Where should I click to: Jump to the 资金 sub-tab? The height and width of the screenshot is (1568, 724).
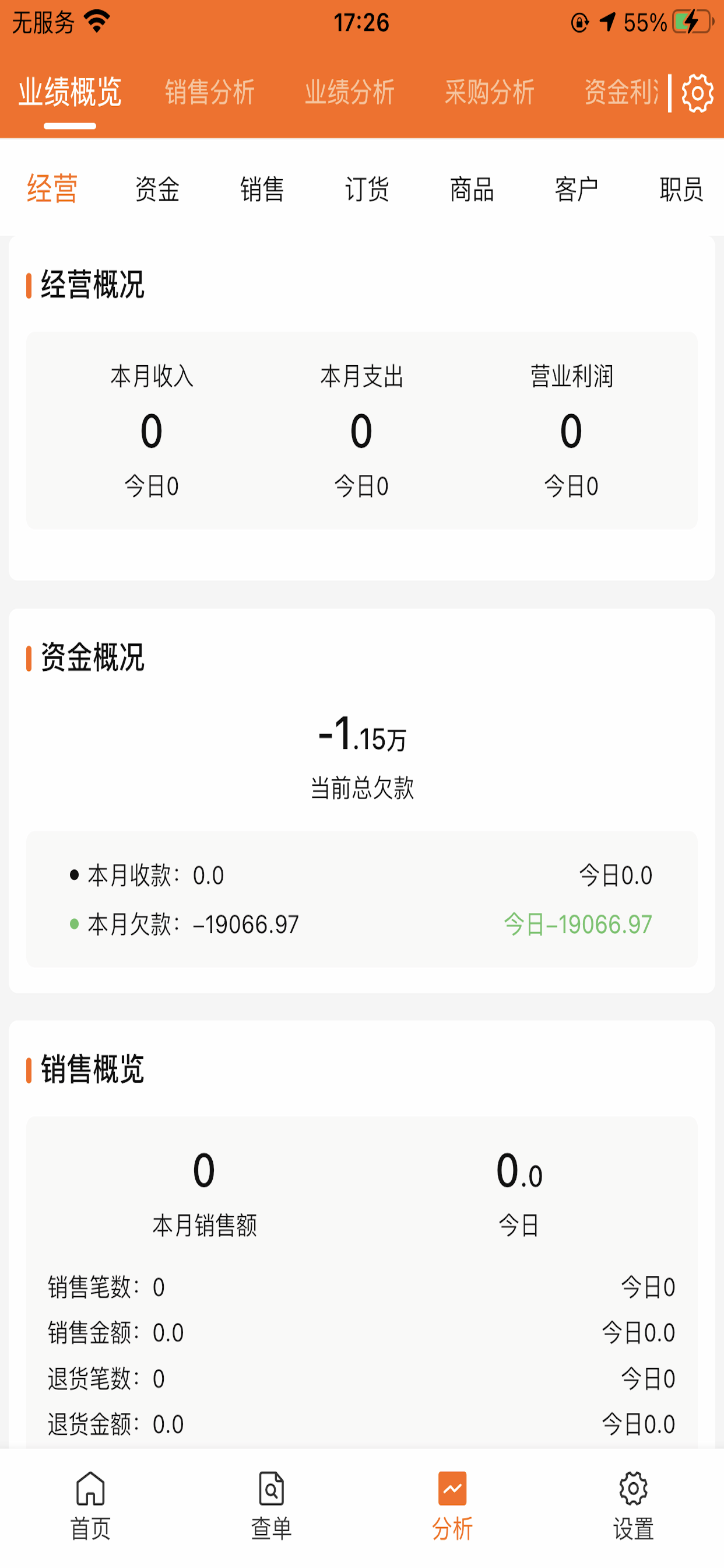(157, 188)
